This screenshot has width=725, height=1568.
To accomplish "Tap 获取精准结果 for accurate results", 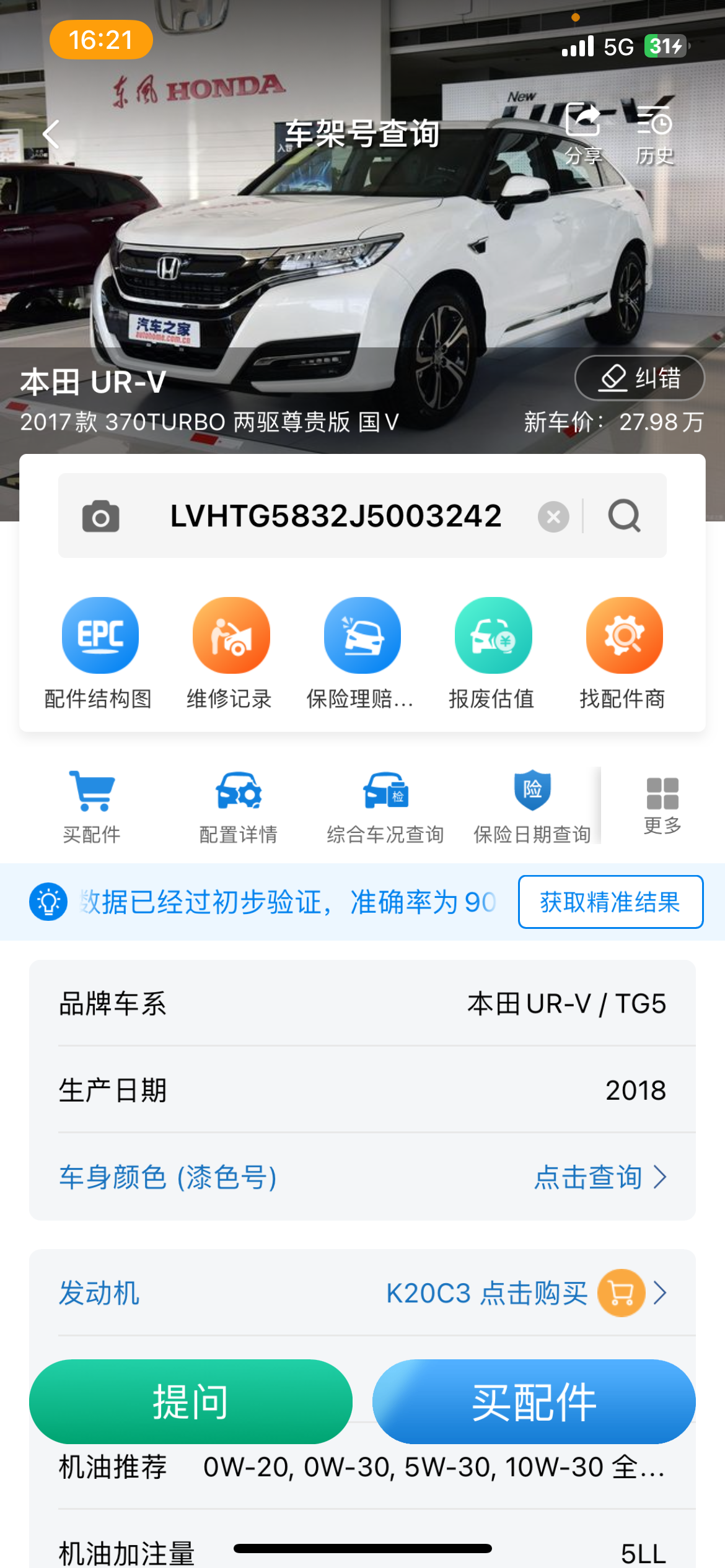I will click(x=610, y=902).
